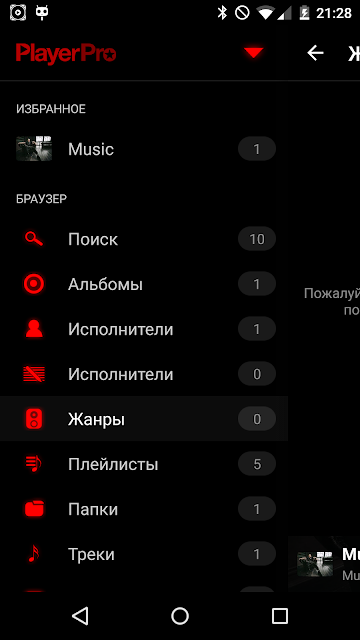This screenshot has width=360, height=640.
Task: Browse Папки
Action: 144,509
